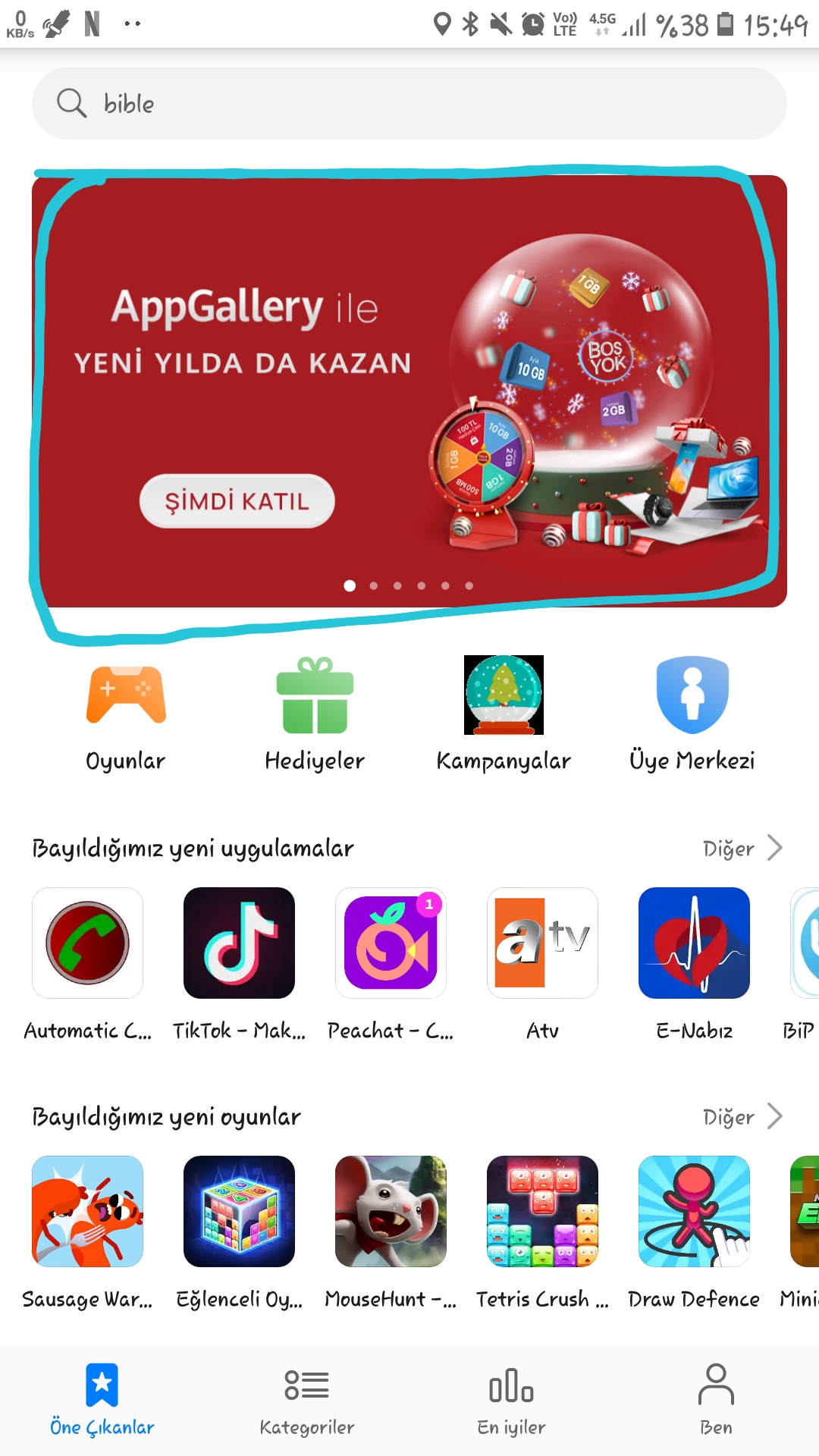819x1456 pixels.
Task: Select the Peachat app
Action: 391,943
